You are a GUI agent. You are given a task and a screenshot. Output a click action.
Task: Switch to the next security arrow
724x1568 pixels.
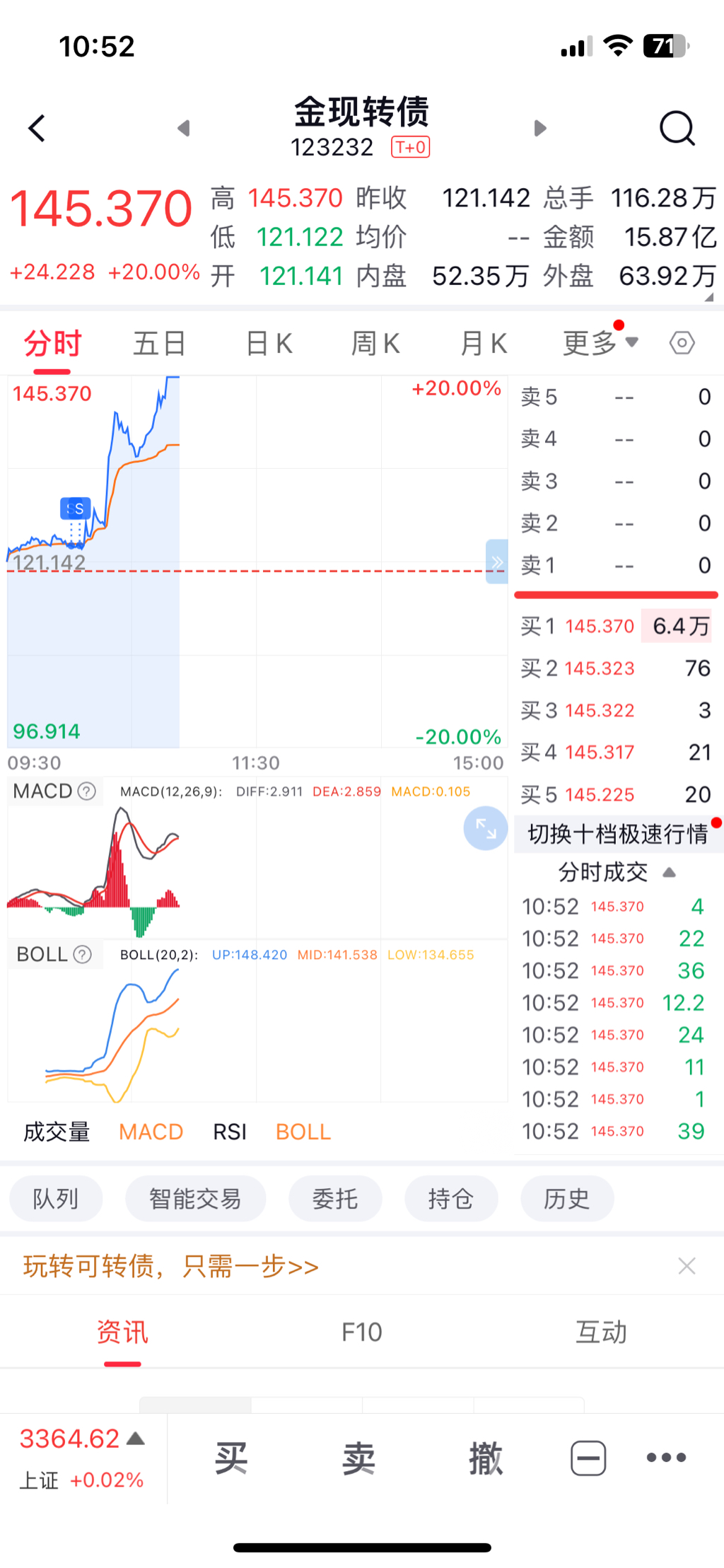point(540,129)
